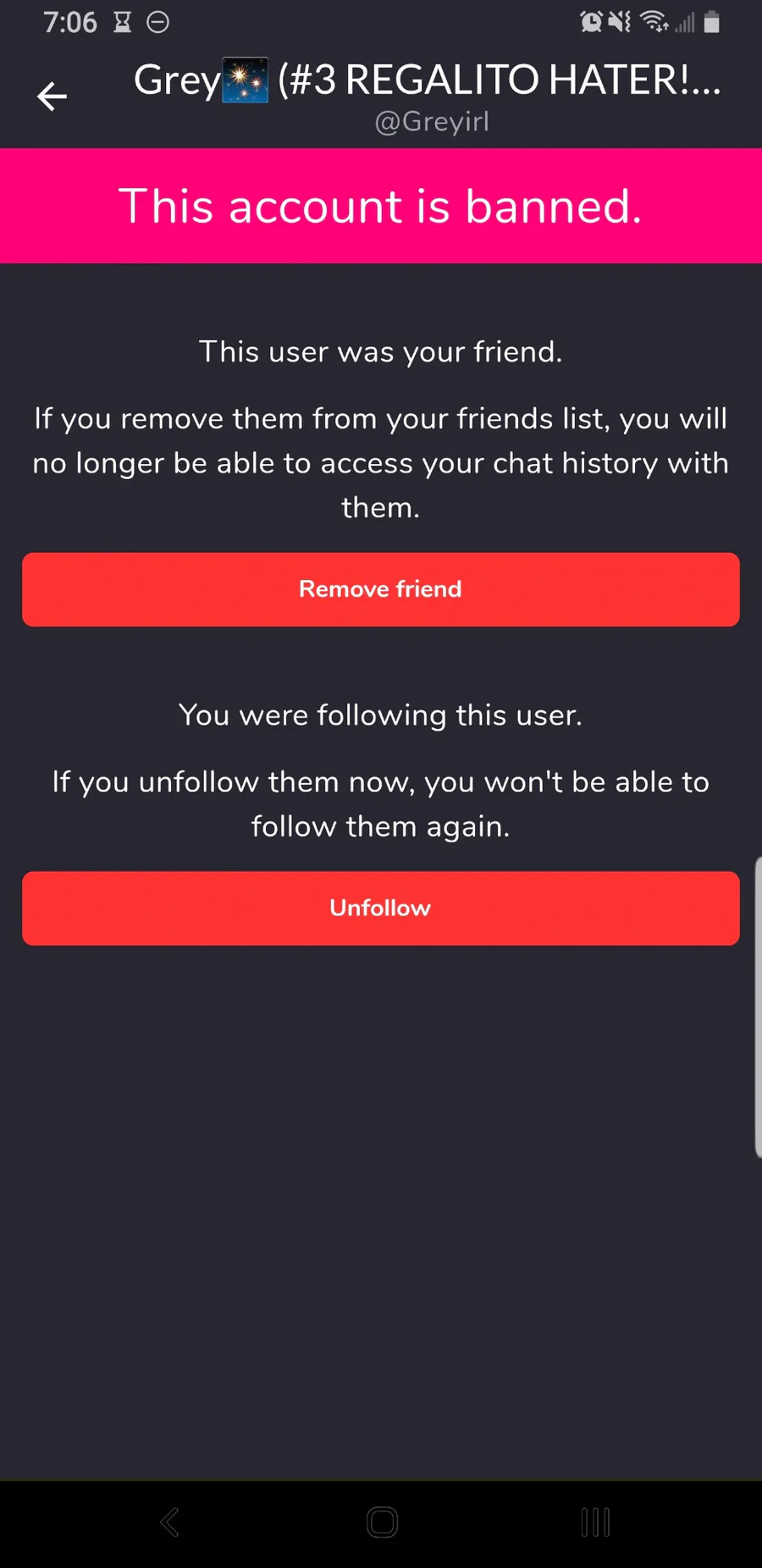Open the recent apps view
The height and width of the screenshot is (1568, 762).
coord(595,1521)
